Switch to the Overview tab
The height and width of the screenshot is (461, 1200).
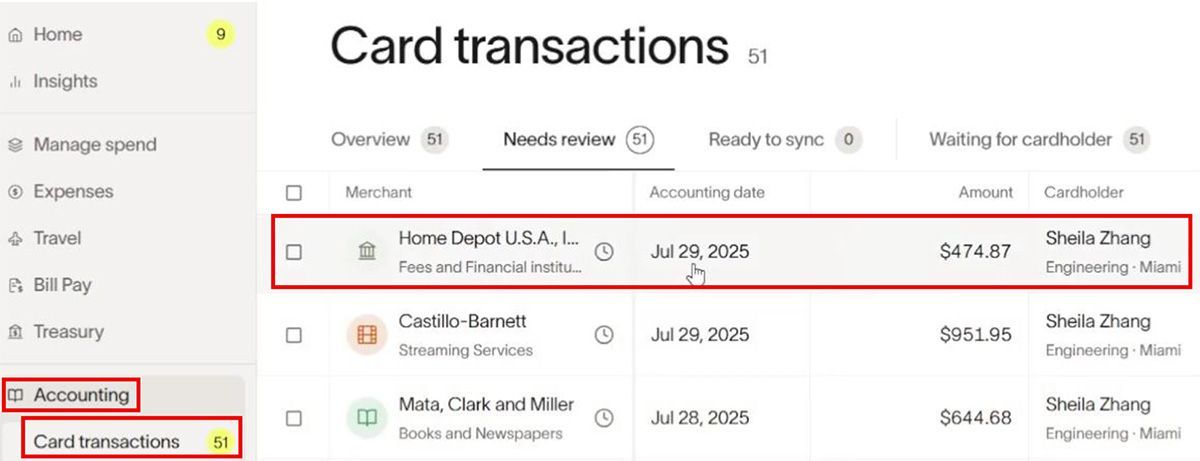370,140
